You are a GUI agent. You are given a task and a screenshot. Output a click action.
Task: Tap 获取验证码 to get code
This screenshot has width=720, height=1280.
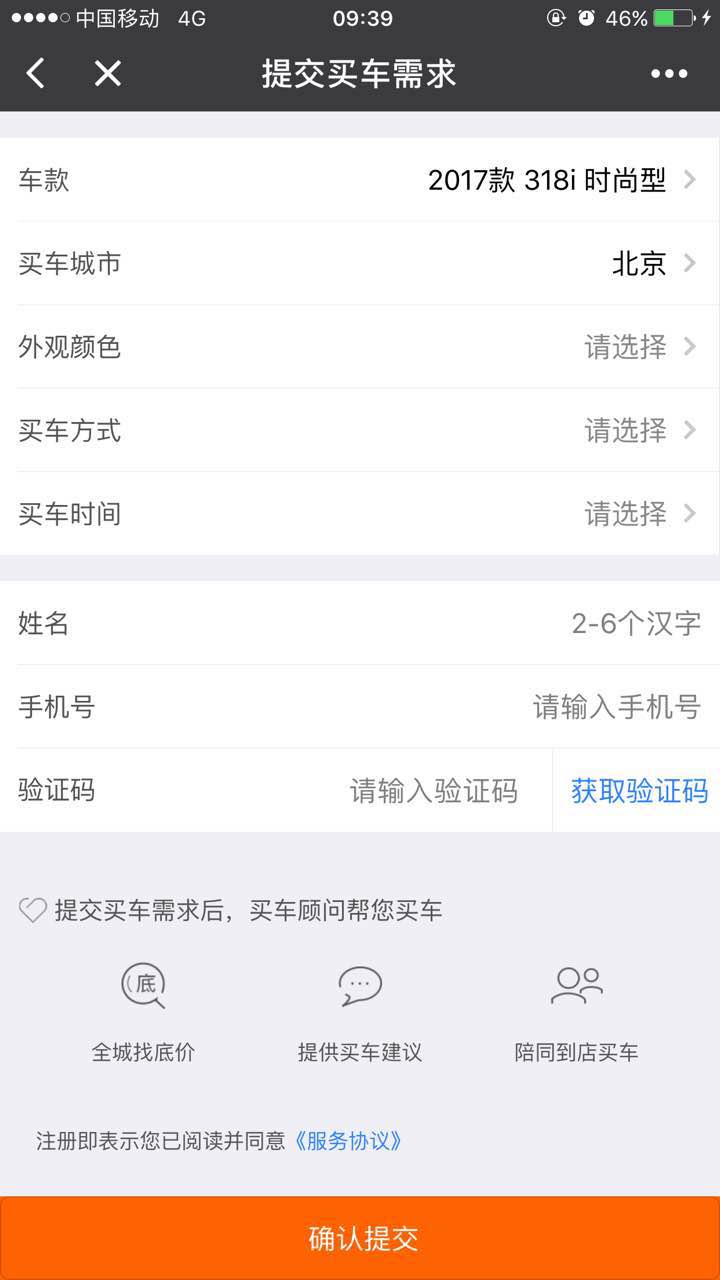(639, 791)
